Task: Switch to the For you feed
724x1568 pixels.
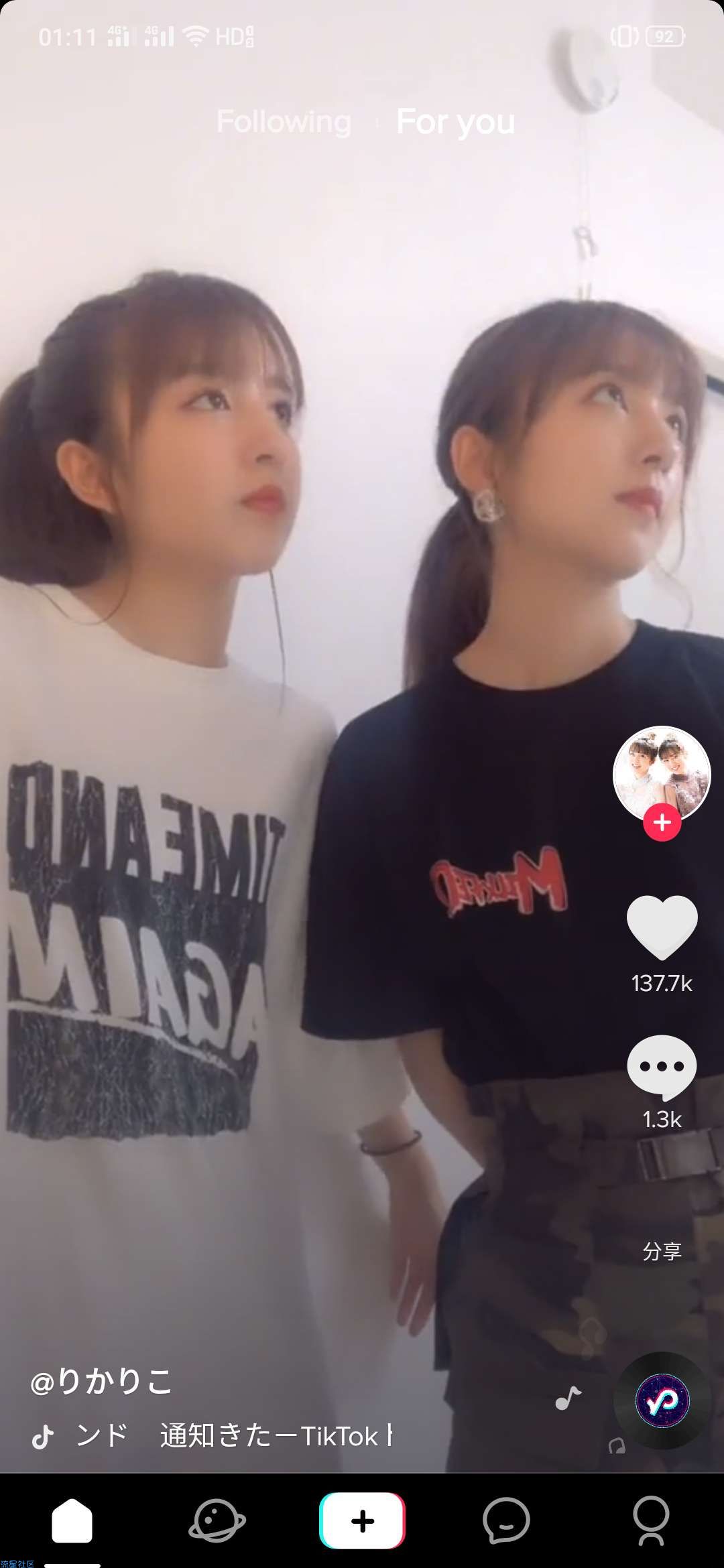Action: [x=455, y=122]
